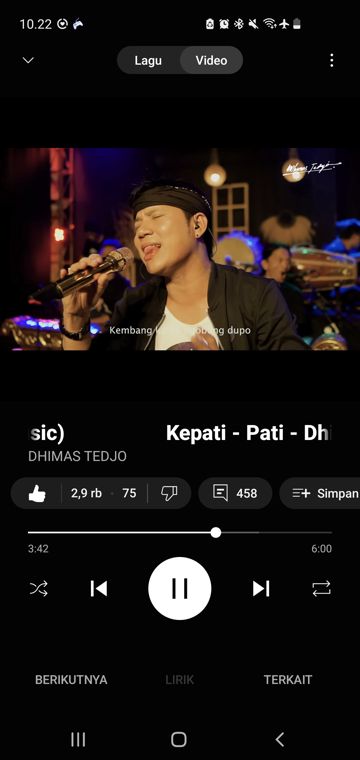Skip to the next track
Screen dimensions: 360x760
tap(261, 588)
